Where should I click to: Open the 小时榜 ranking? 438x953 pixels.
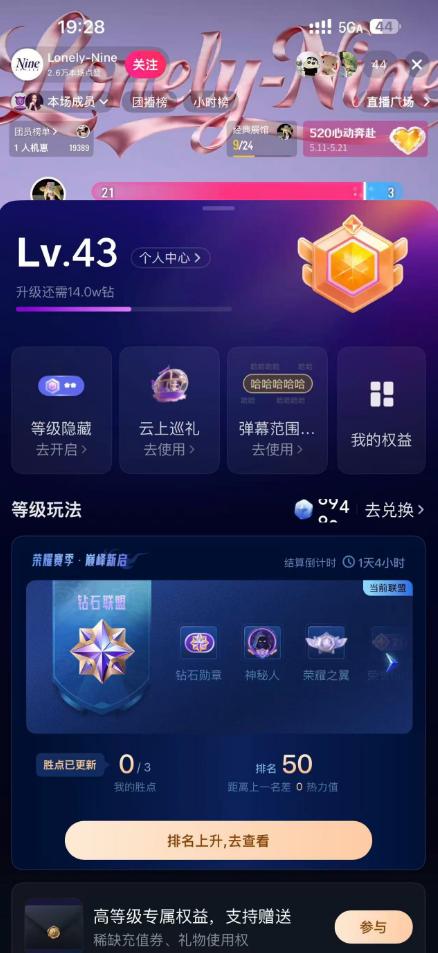(211, 102)
